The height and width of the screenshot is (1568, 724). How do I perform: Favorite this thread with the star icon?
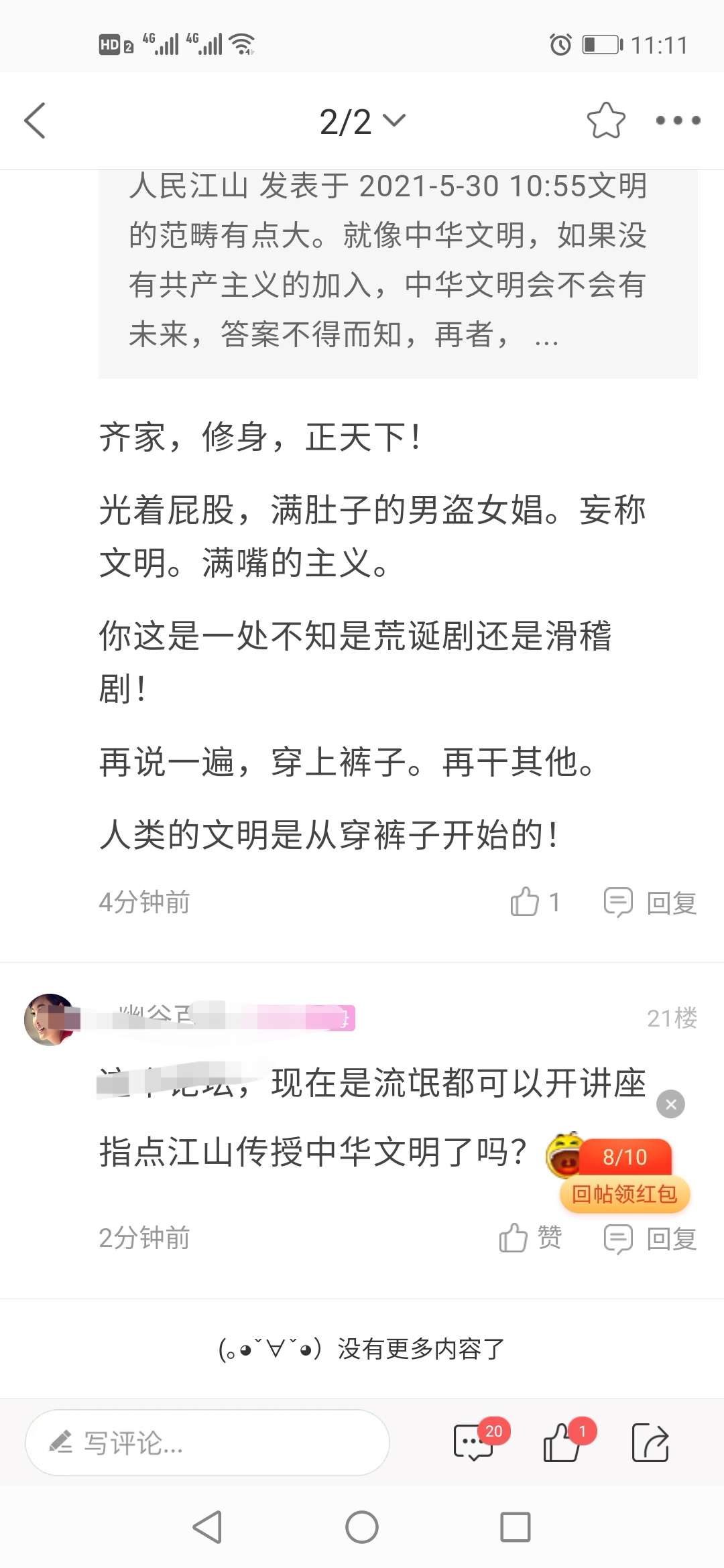(605, 121)
